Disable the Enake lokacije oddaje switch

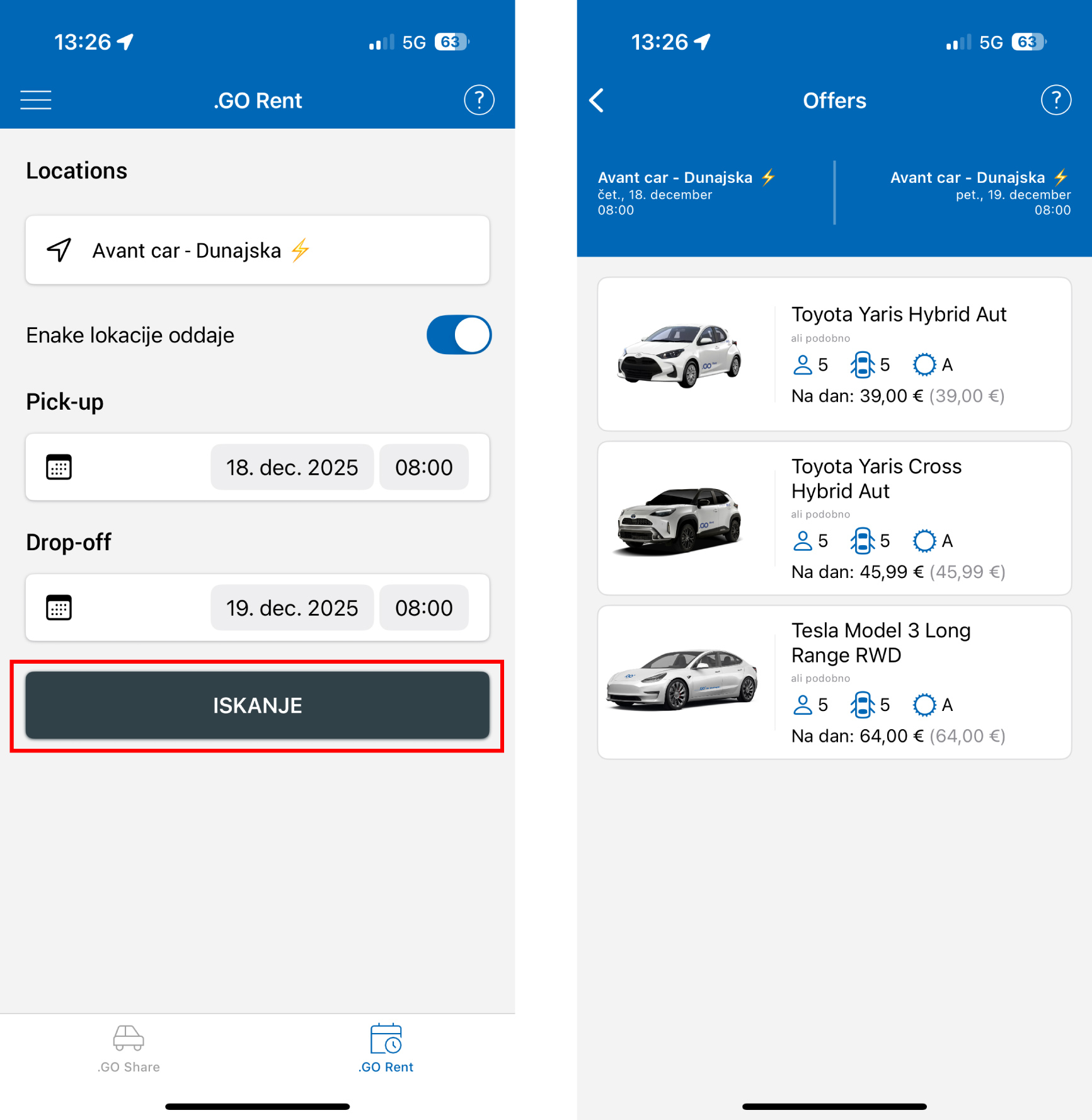(459, 335)
